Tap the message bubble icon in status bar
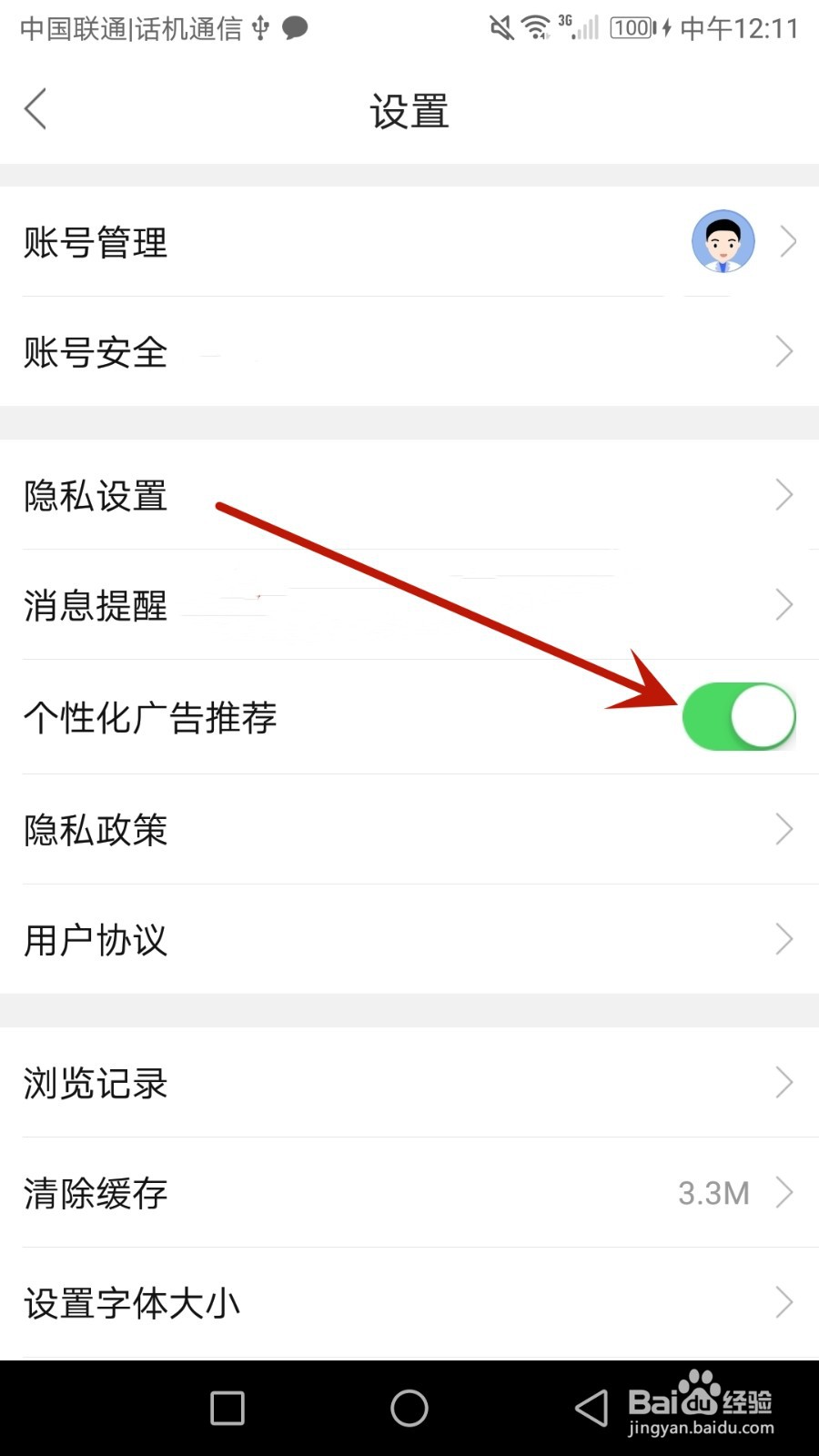Image resolution: width=819 pixels, height=1456 pixels. [296, 28]
